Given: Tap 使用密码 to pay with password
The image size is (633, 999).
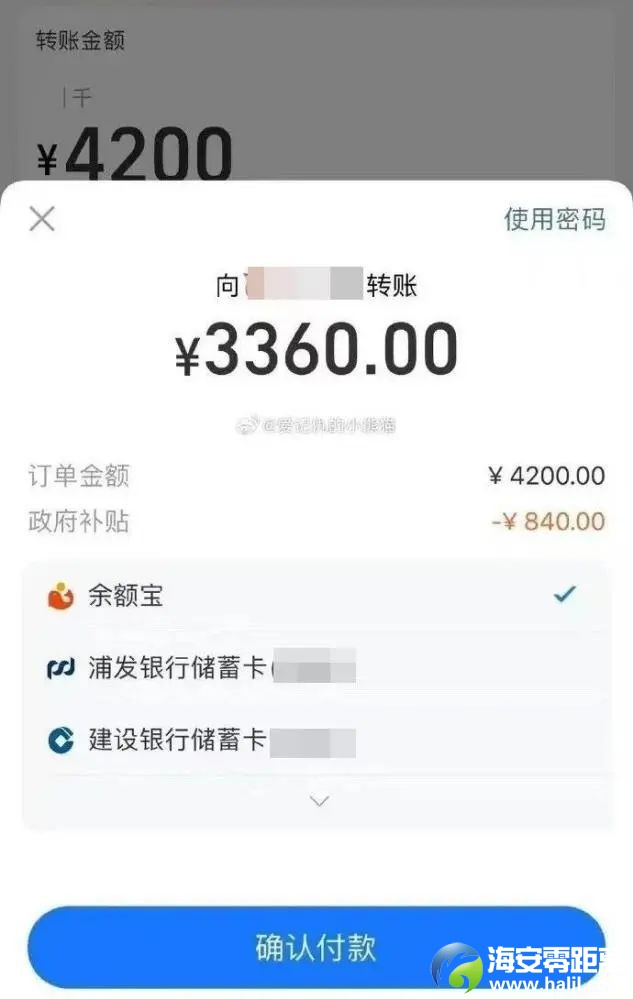Looking at the screenshot, I should click(x=554, y=219).
